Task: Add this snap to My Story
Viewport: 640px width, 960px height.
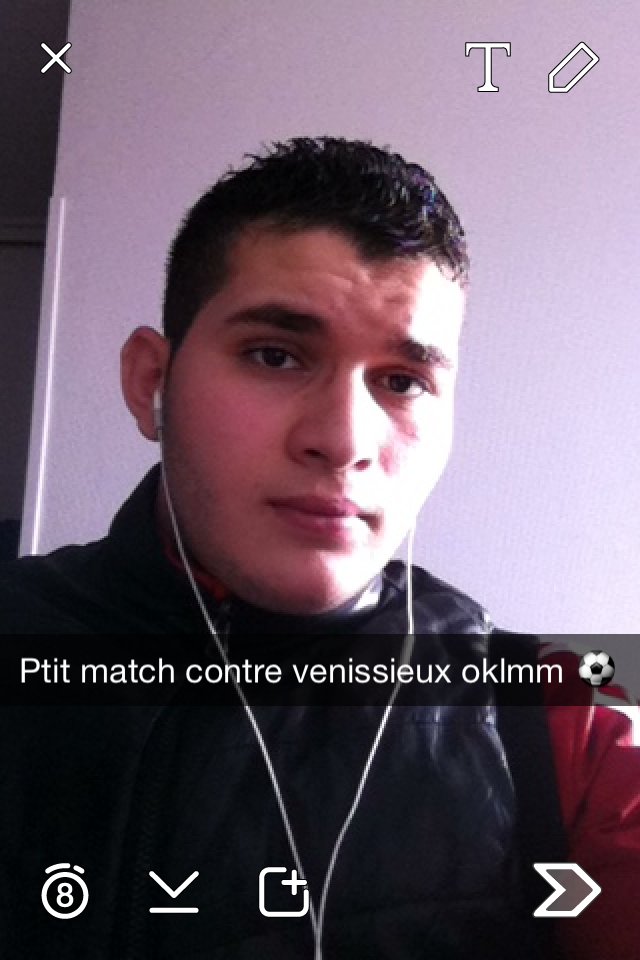Action: coord(284,892)
